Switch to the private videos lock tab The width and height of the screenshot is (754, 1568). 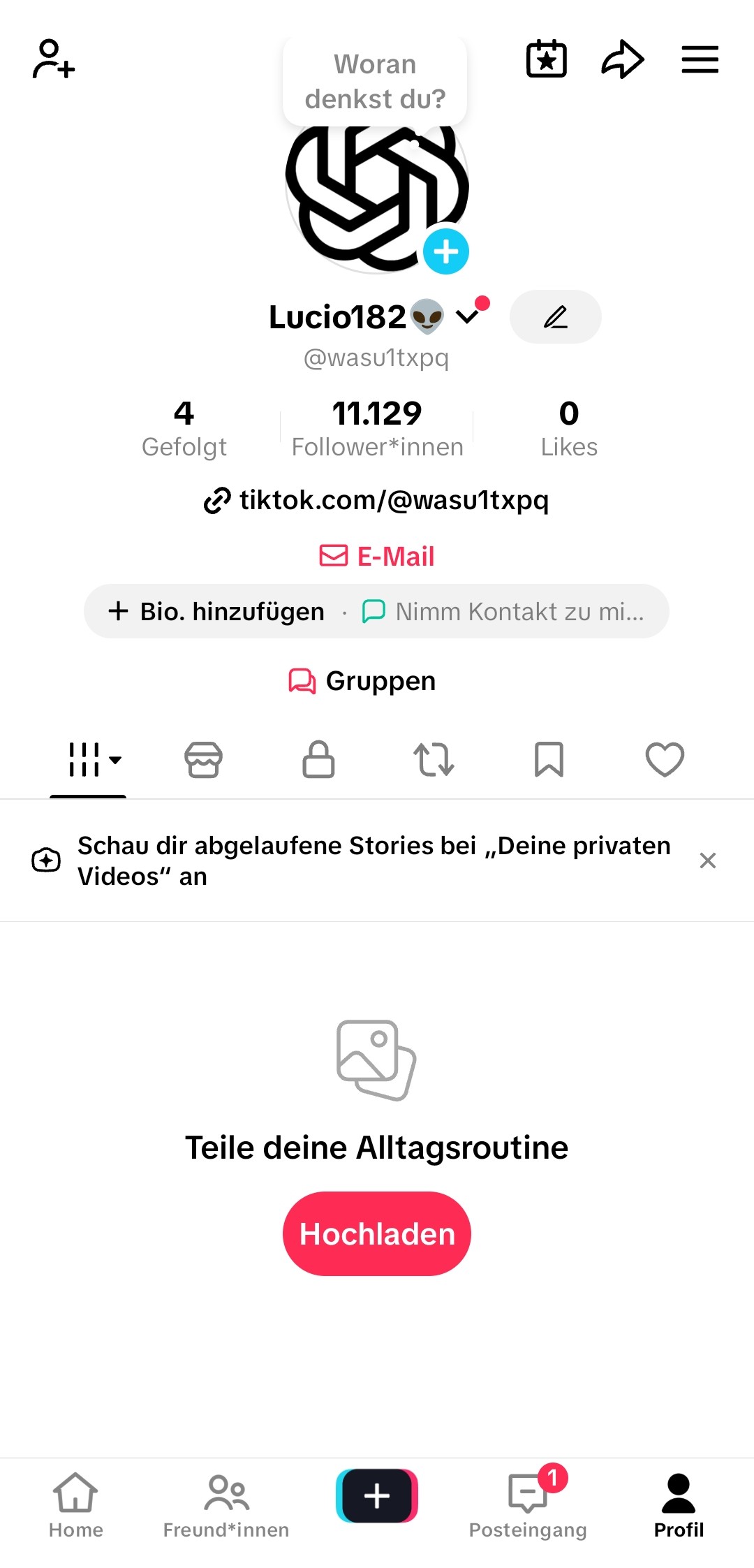click(x=318, y=759)
